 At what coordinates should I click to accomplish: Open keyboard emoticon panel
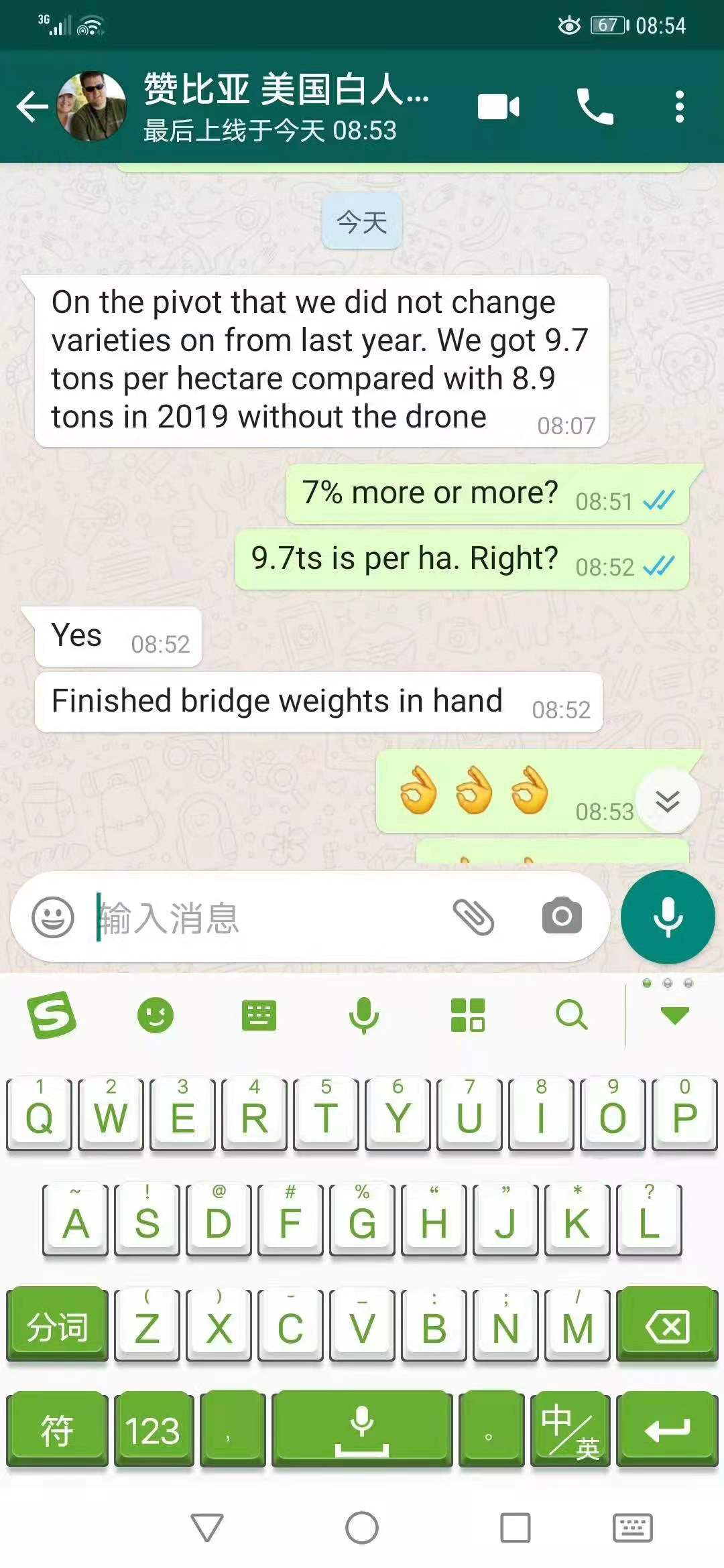(155, 1015)
